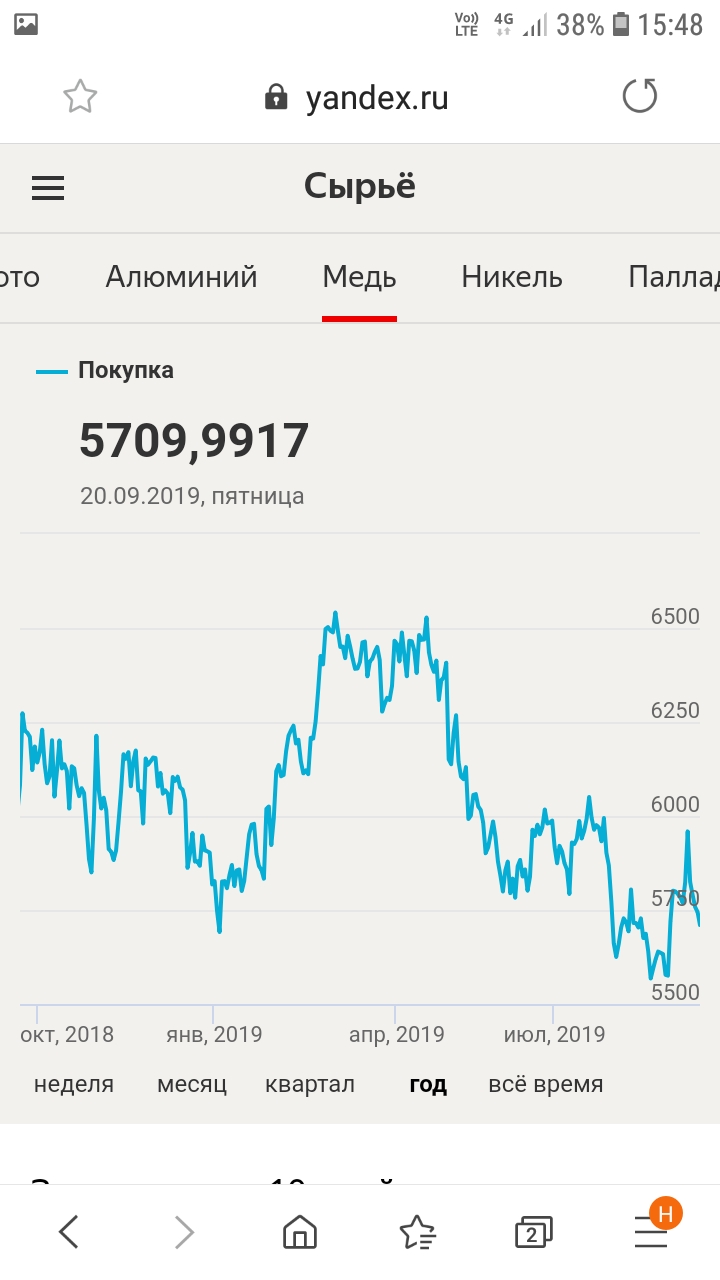Select the год chart period

[x=428, y=1084]
